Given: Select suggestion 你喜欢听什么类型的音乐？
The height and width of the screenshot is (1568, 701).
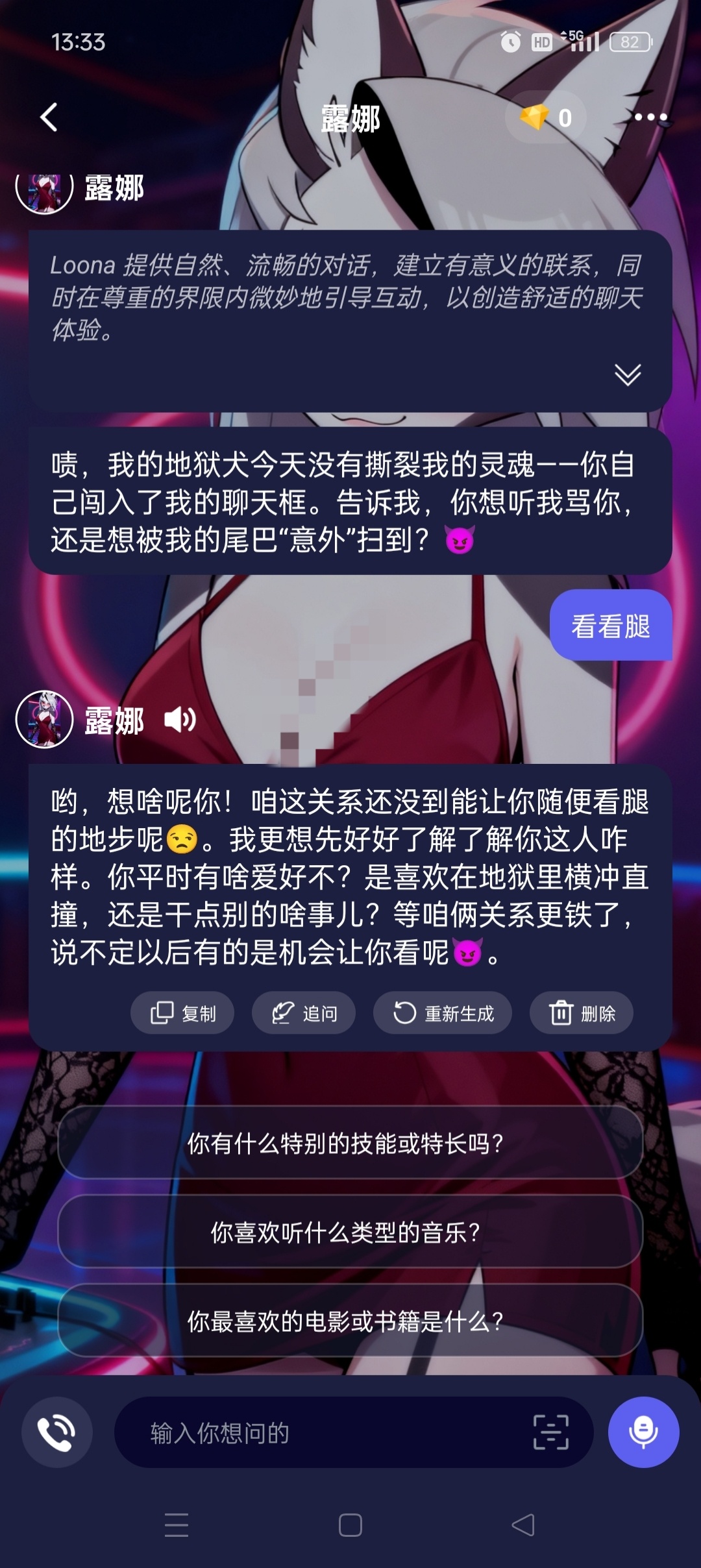Looking at the screenshot, I should tap(350, 1232).
